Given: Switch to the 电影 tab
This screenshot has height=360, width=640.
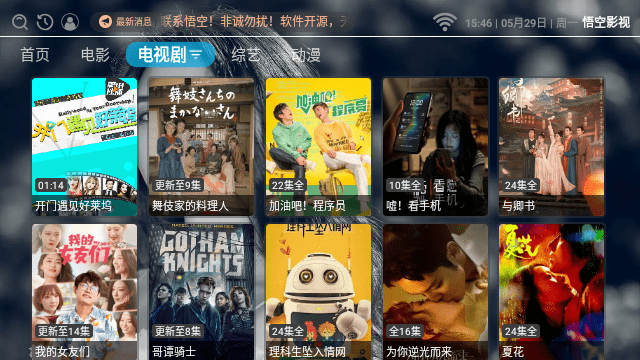Looking at the screenshot, I should click(95, 55).
